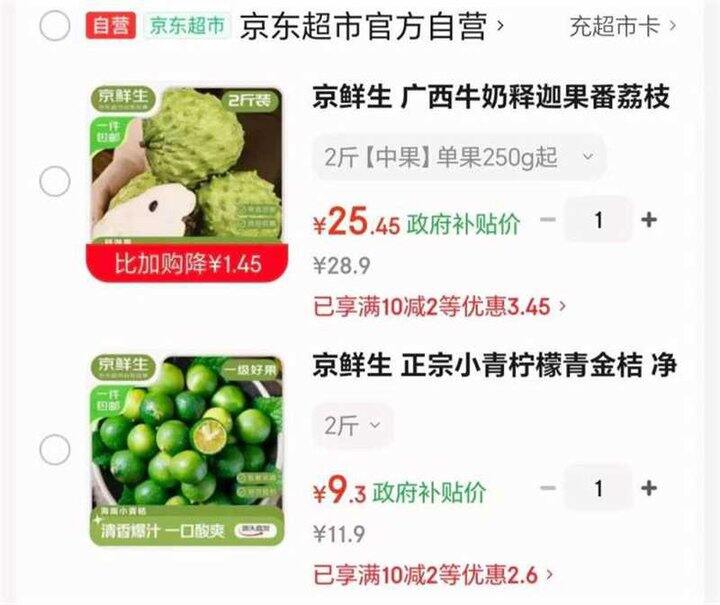View 已享满10减2等优惠2.6 discount details
The height and width of the screenshot is (605, 720).
tap(433, 575)
